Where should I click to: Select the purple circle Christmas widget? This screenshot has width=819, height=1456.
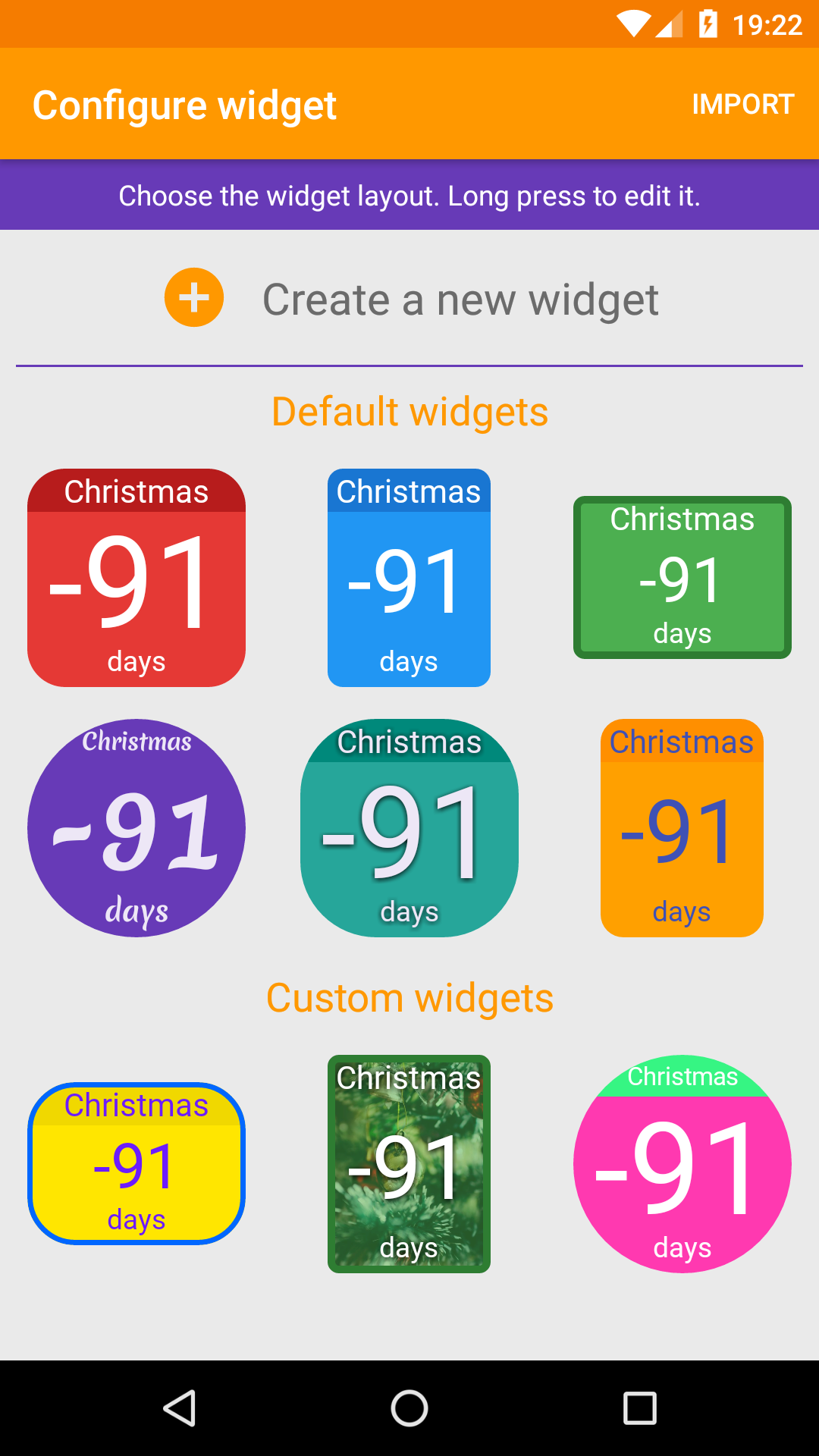136,828
